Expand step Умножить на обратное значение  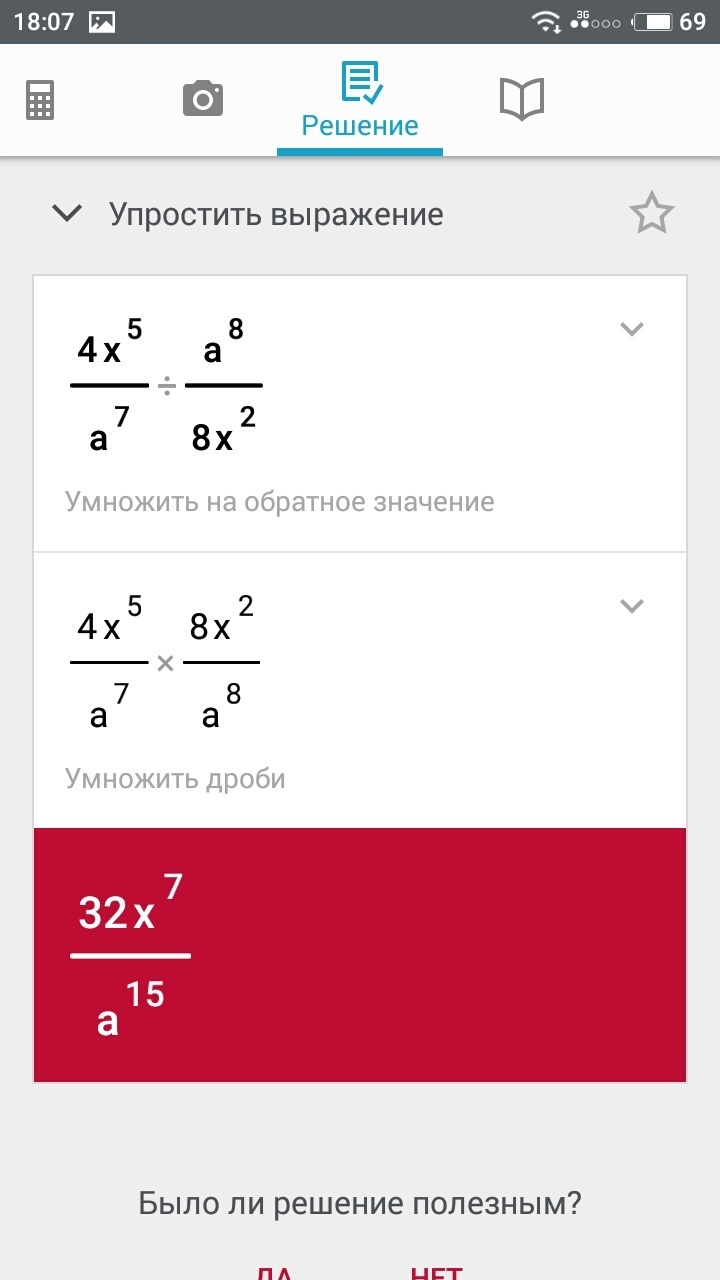pos(631,329)
